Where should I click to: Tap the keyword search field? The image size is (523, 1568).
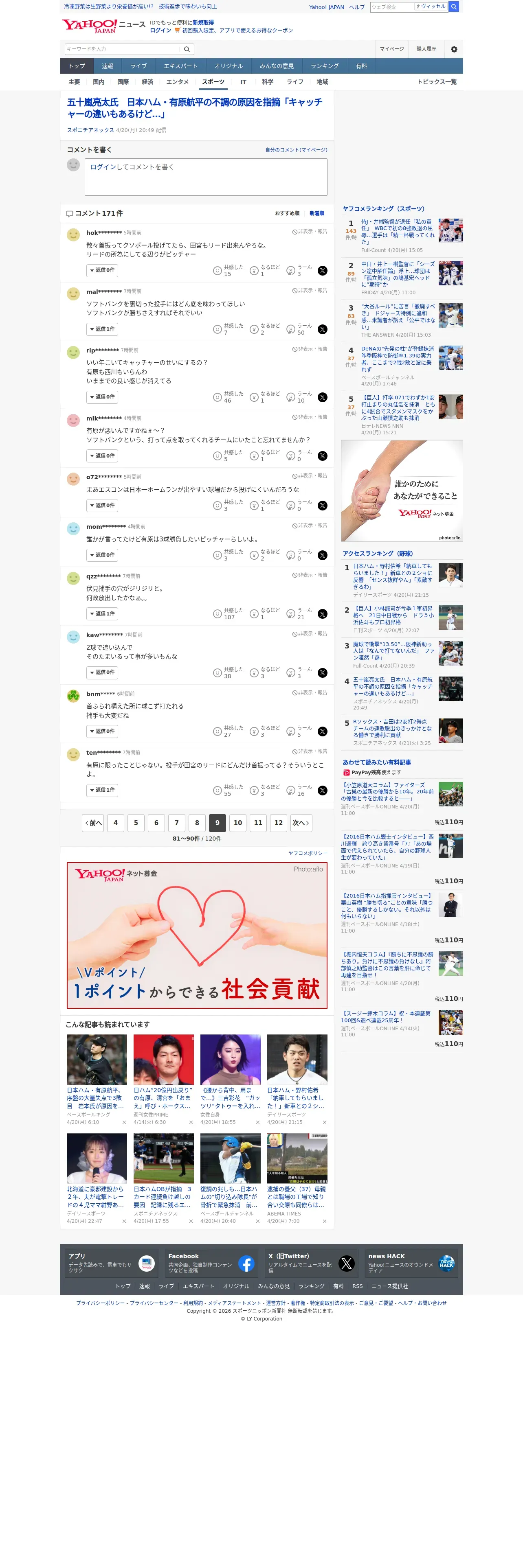click(x=123, y=49)
